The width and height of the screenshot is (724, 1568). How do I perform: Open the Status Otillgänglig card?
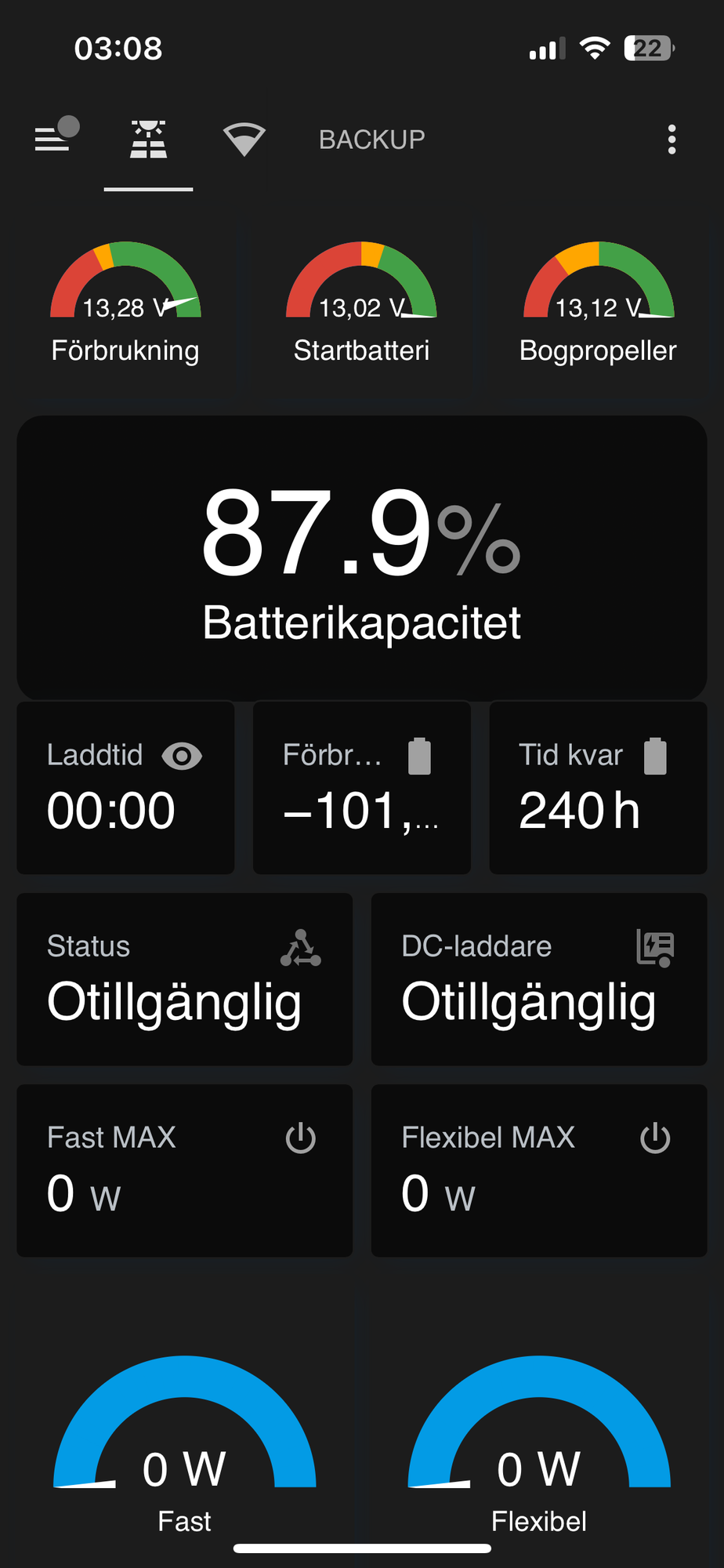185,979
